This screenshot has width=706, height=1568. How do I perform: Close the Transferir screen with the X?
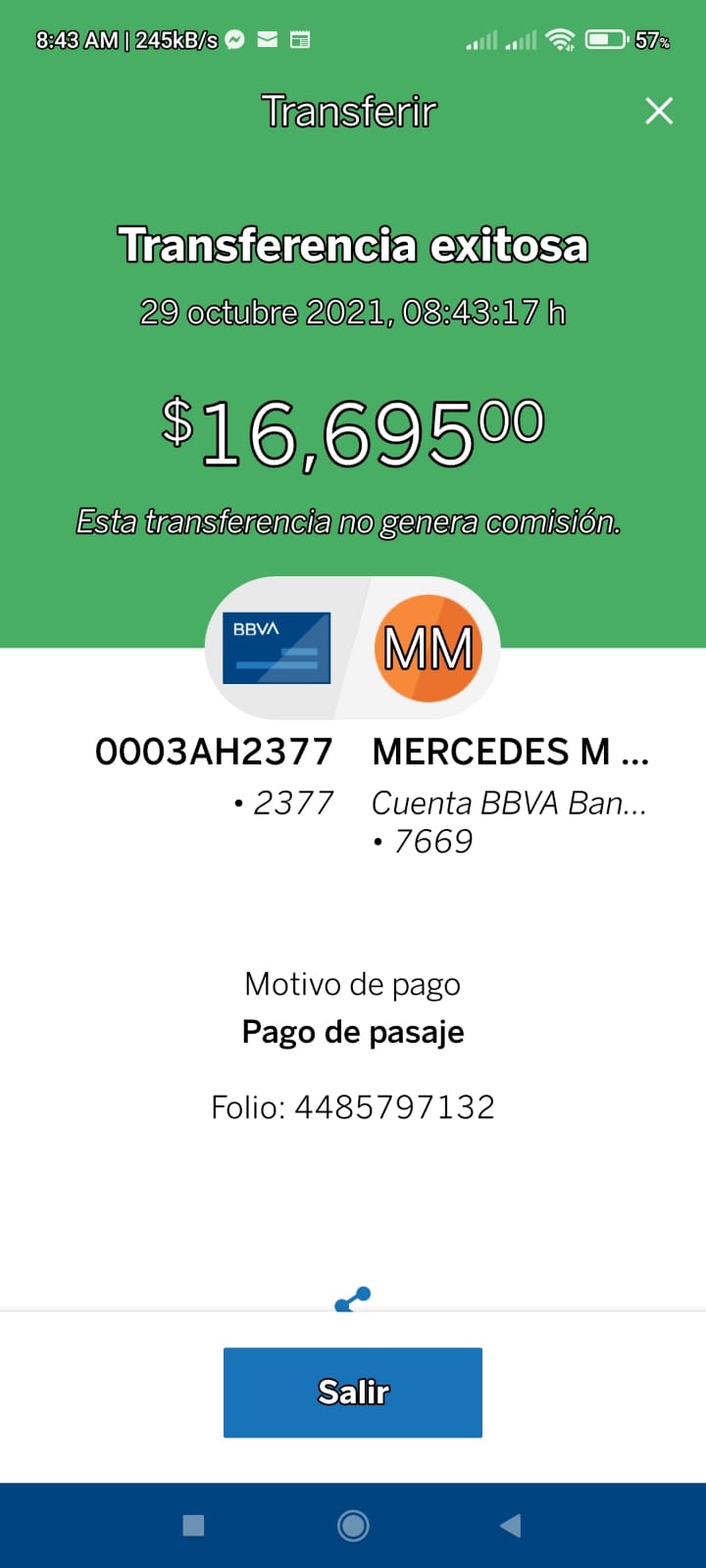pos(659,111)
